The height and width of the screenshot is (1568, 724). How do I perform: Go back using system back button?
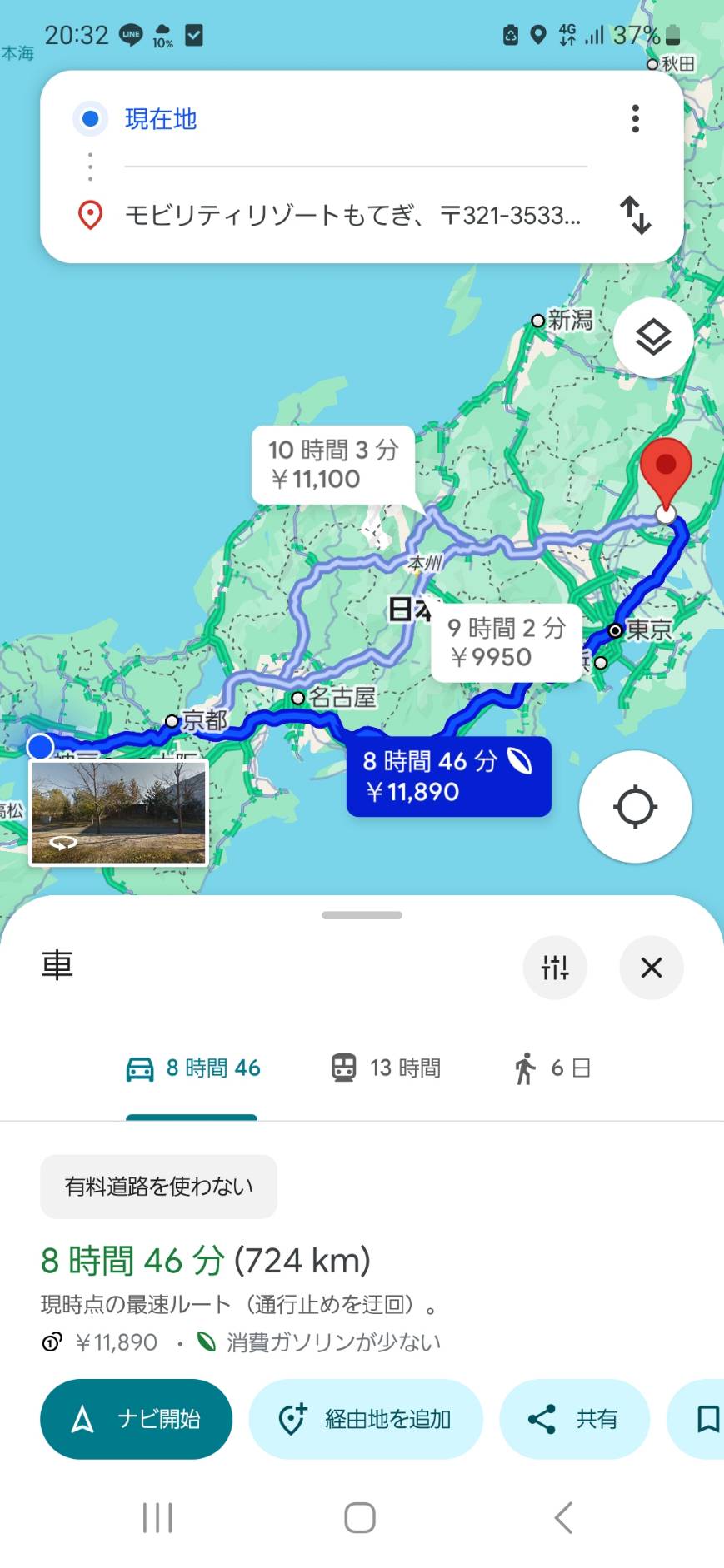564,1518
